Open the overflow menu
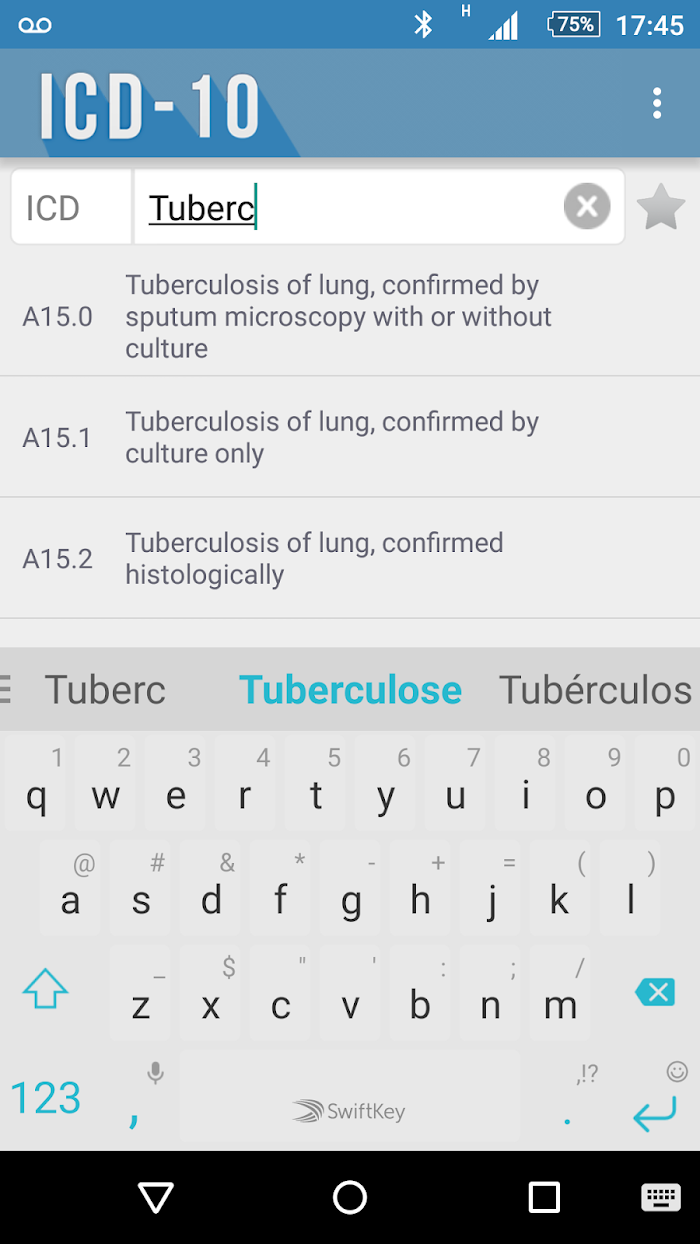Screen dimensions: 700x1244 (x=656, y=103)
